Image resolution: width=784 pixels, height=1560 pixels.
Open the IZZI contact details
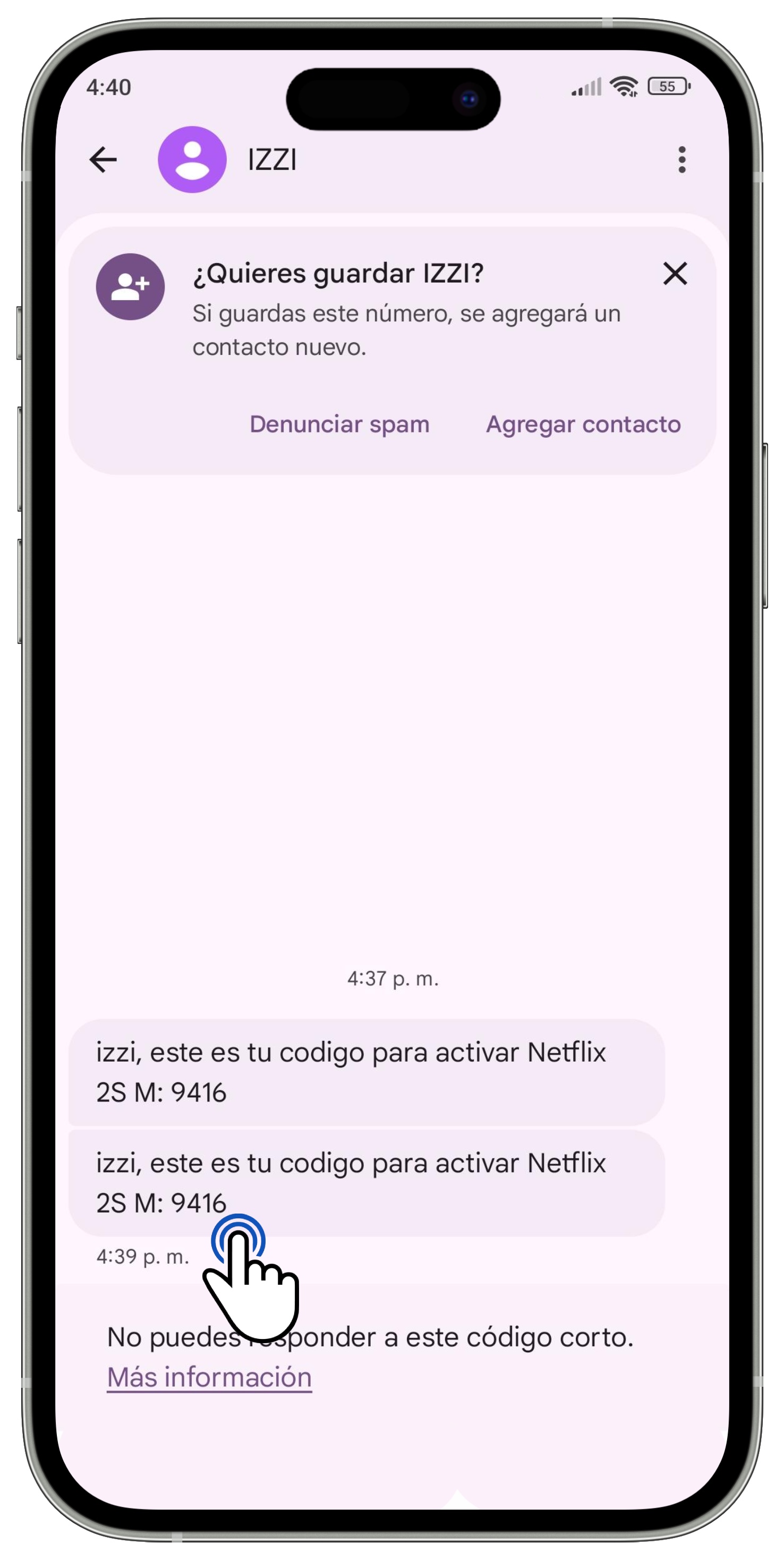[271, 160]
